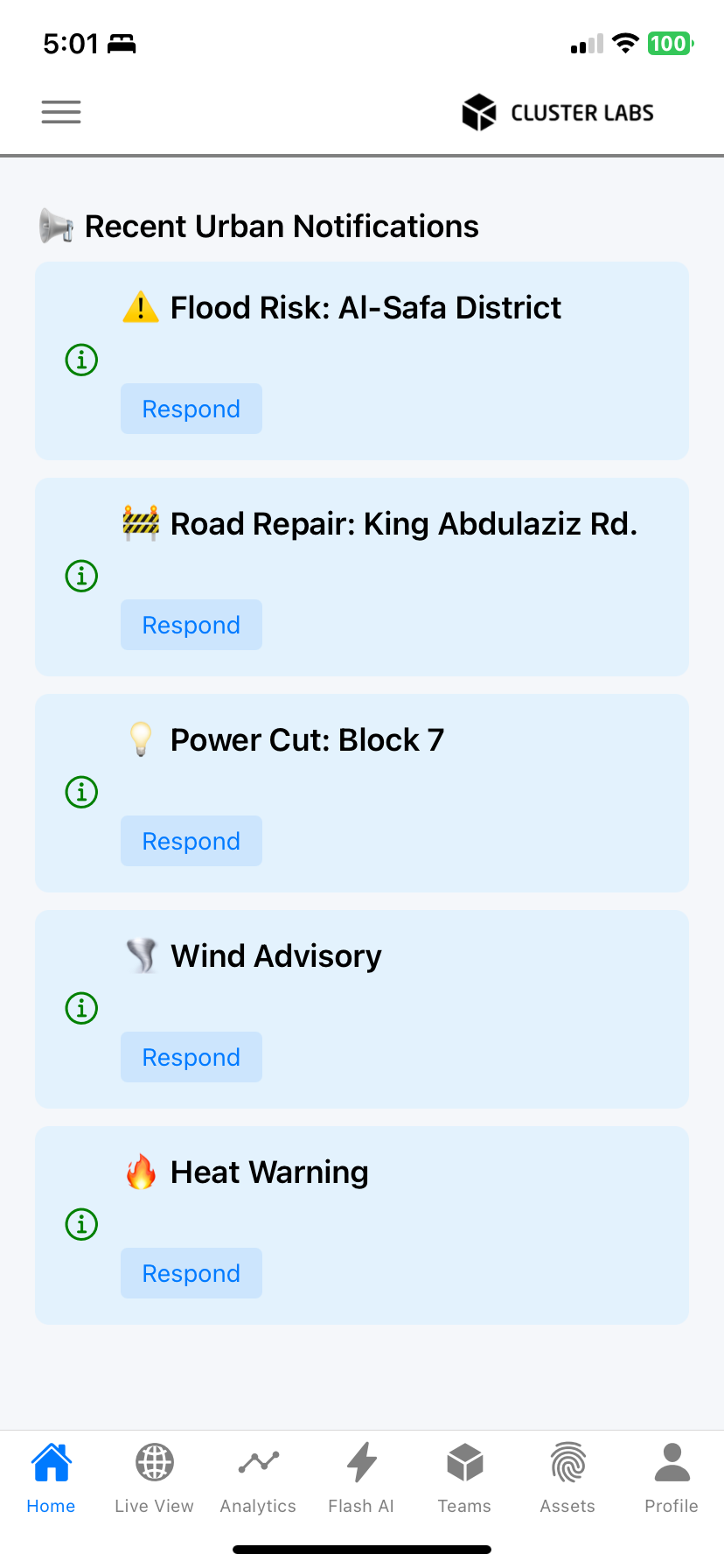The image size is (724, 1568).
Task: Open the Analytics tab
Action: [x=258, y=1478]
